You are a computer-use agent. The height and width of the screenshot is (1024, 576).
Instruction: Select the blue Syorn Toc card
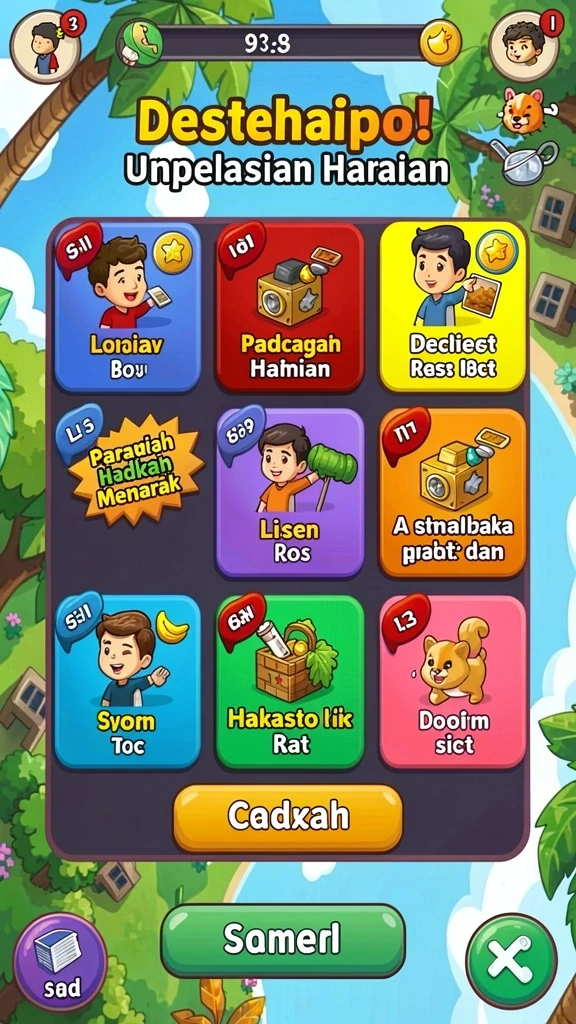[x=127, y=681]
